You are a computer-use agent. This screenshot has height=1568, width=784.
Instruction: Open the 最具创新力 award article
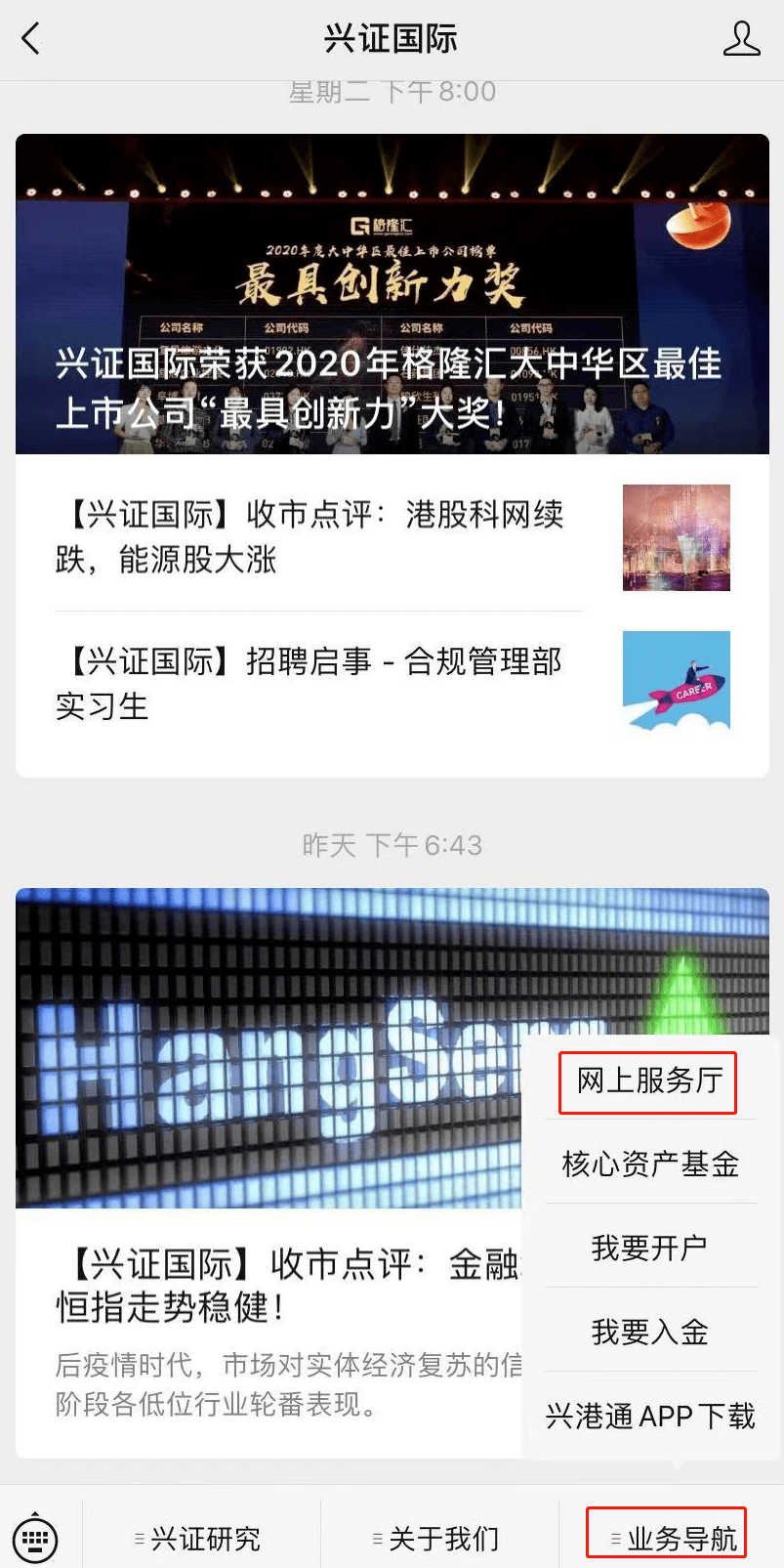(x=392, y=294)
